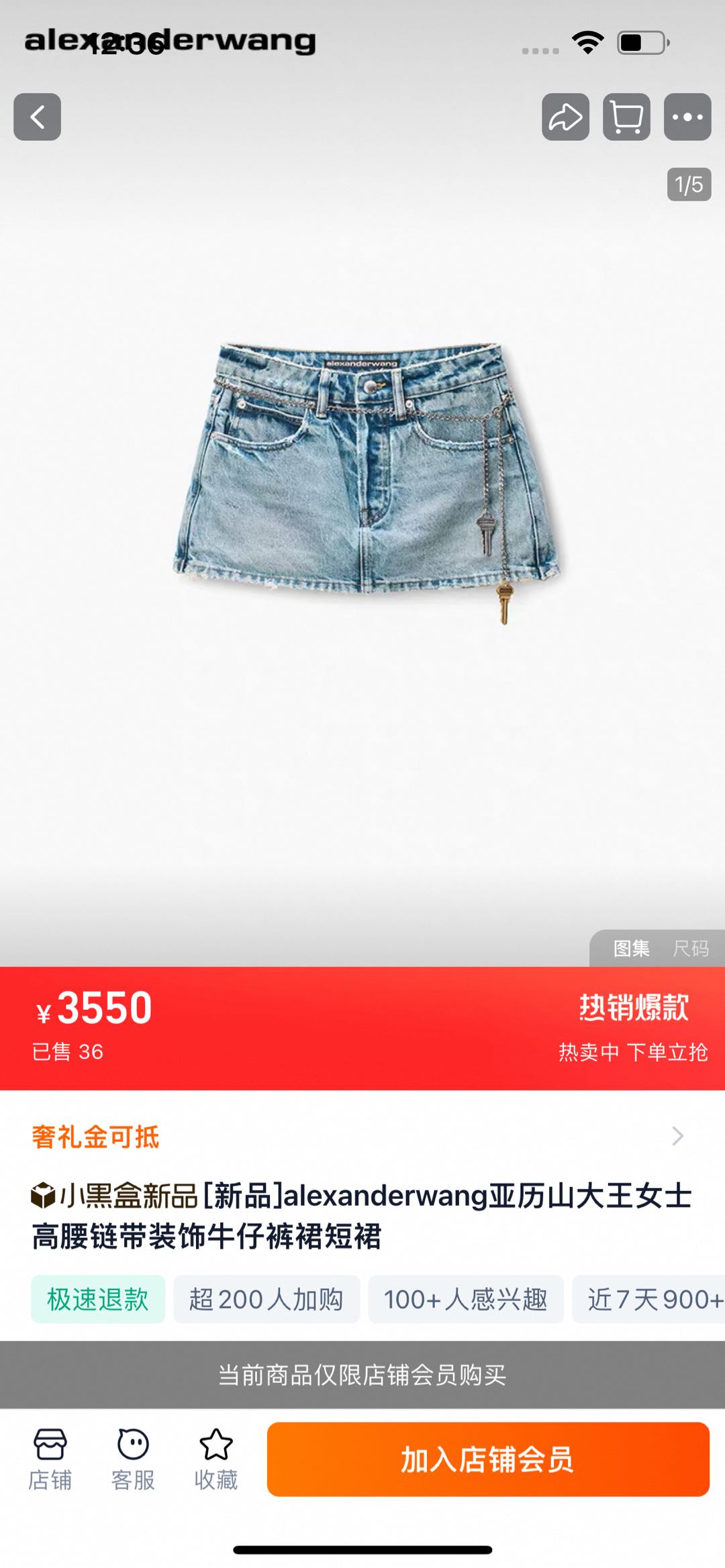Open the three-dot overflow menu

[x=687, y=117]
